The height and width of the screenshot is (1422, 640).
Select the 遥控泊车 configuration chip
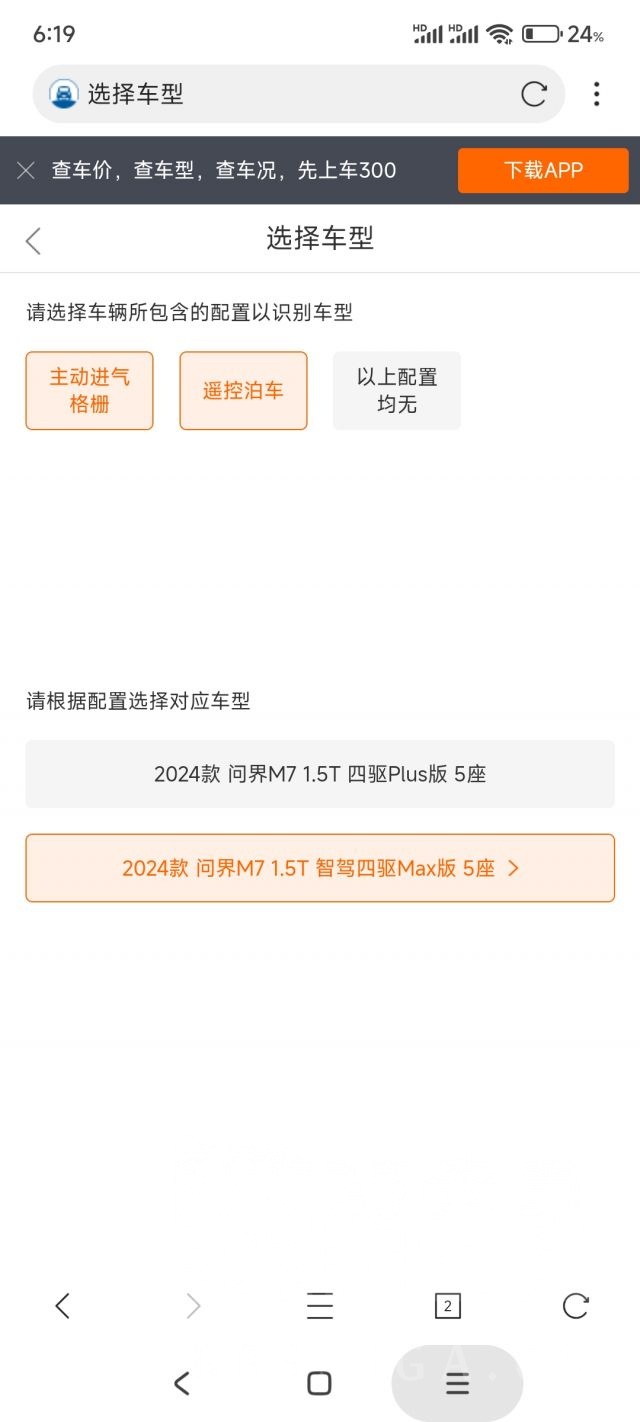[243, 391]
